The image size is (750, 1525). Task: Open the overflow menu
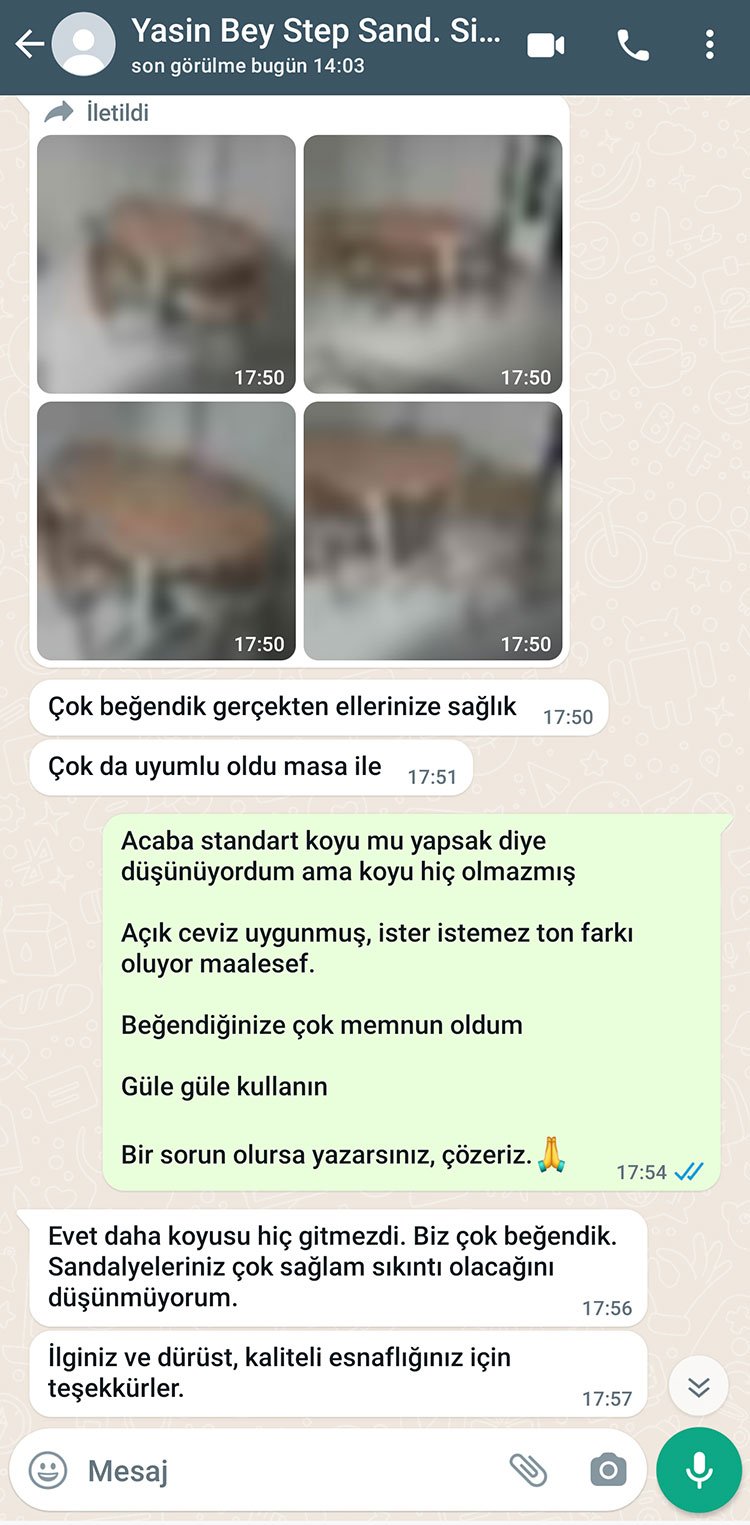click(709, 45)
